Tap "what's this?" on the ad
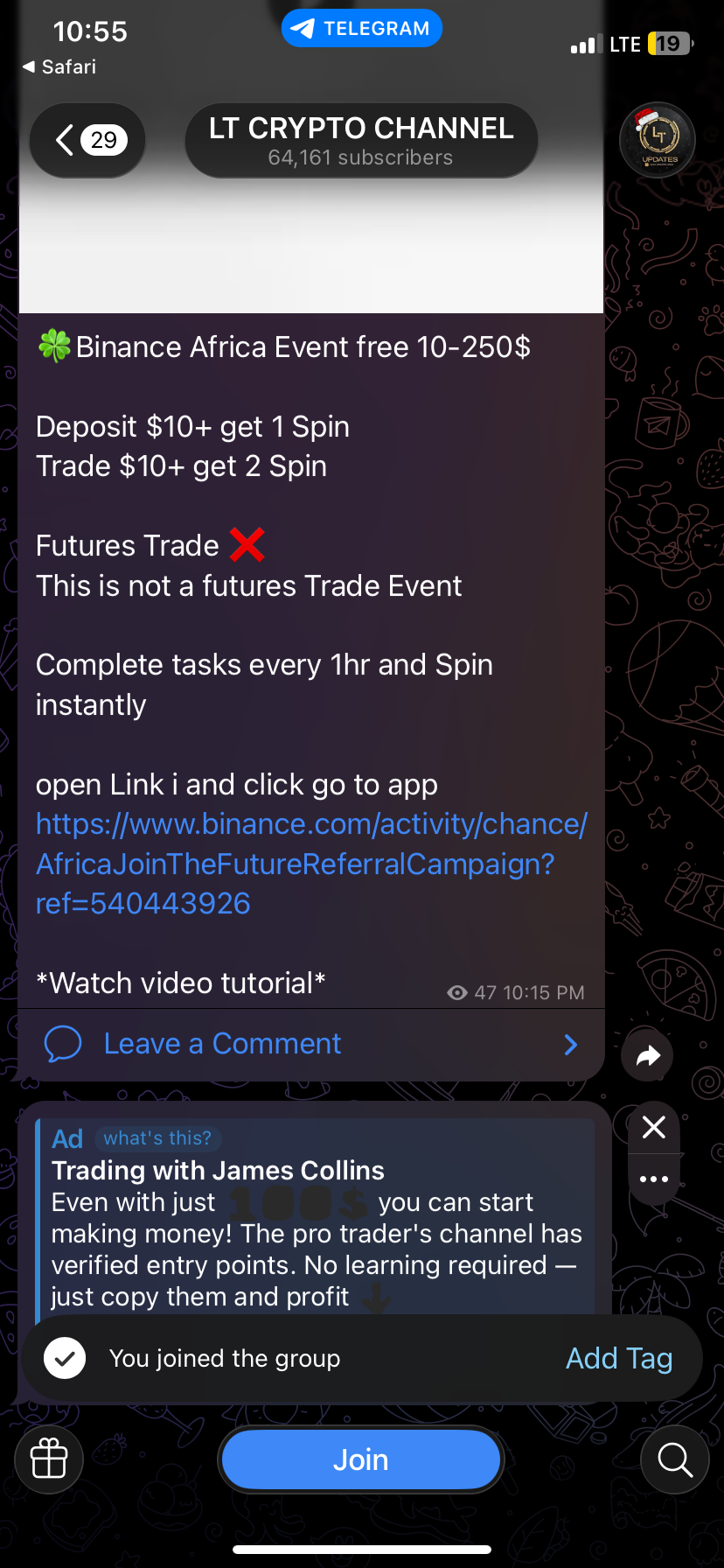724x1568 pixels. (157, 1138)
